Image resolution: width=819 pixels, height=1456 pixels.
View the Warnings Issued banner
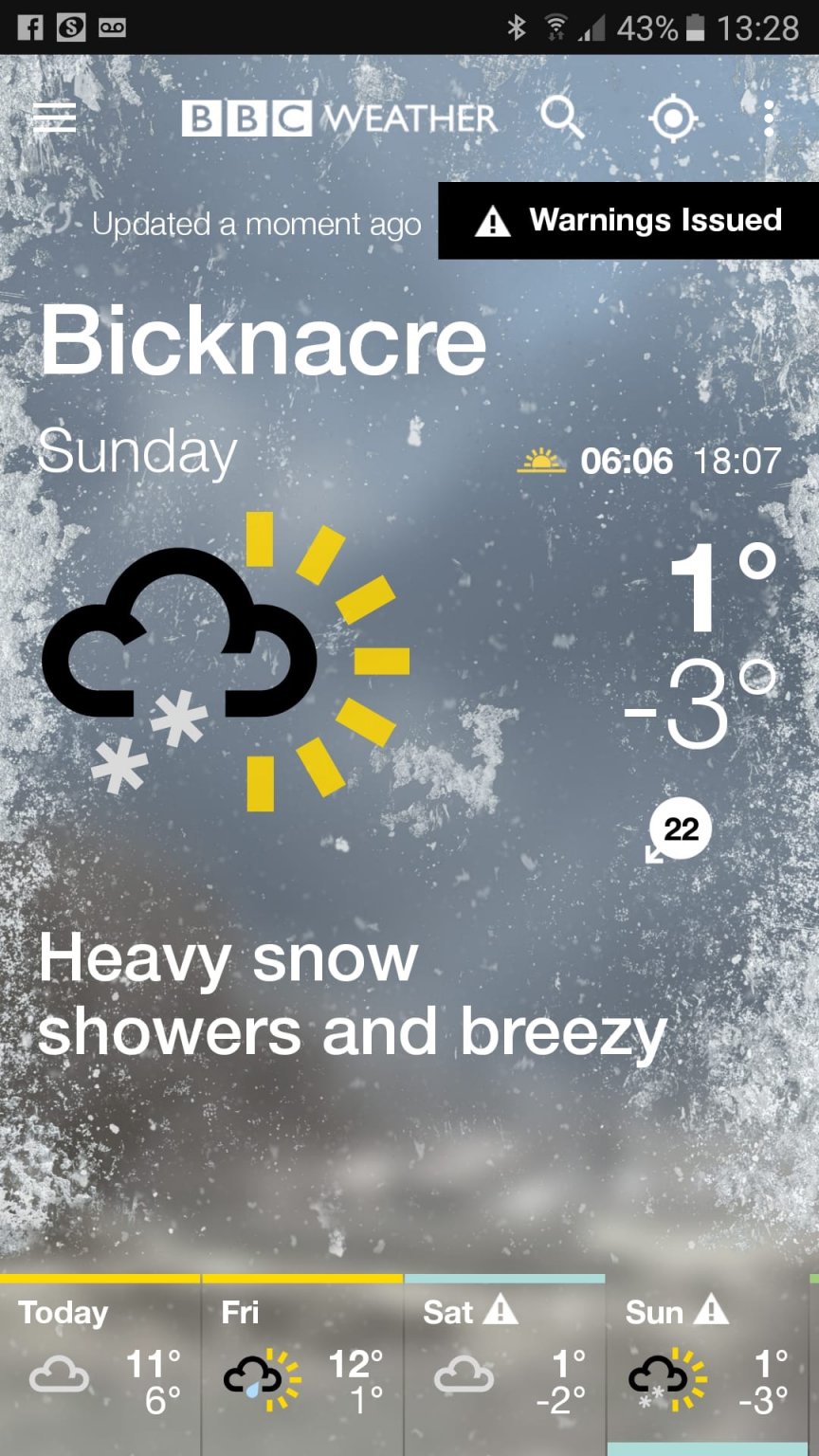pyautogui.click(x=628, y=221)
